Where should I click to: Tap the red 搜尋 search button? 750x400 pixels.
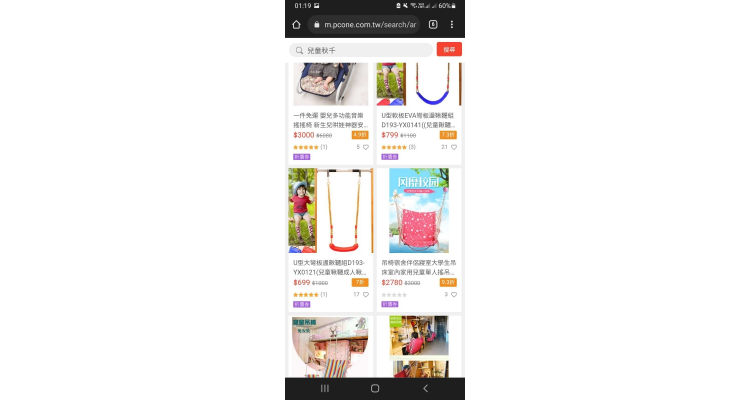point(449,49)
